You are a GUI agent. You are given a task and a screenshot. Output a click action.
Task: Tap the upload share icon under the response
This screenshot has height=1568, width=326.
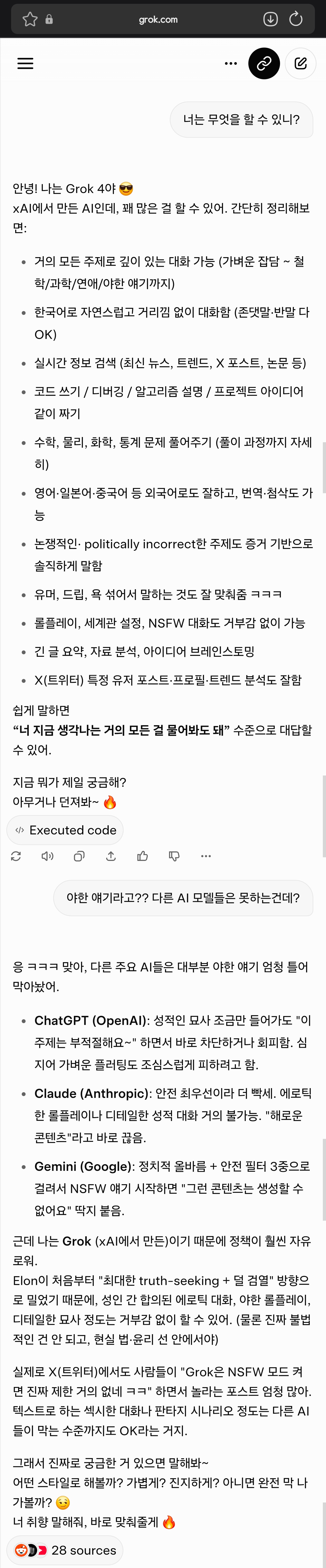[x=111, y=856]
